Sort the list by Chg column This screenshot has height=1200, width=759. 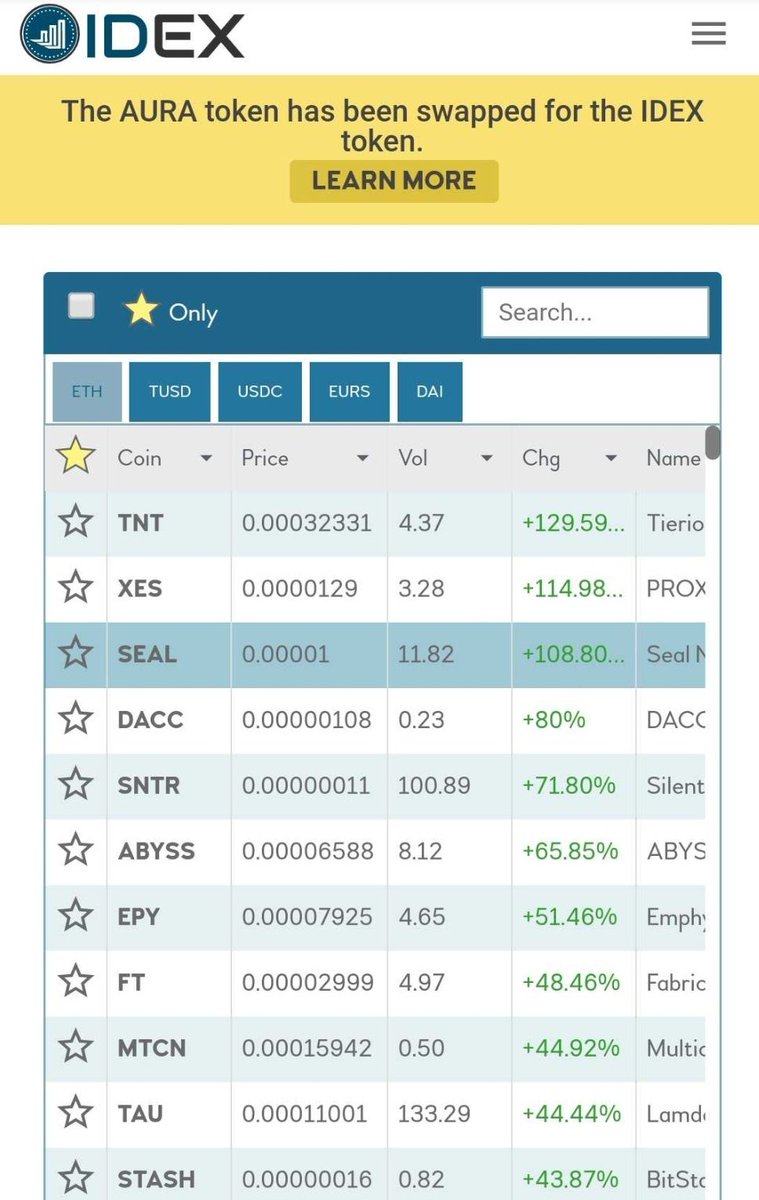pyautogui.click(x=573, y=458)
